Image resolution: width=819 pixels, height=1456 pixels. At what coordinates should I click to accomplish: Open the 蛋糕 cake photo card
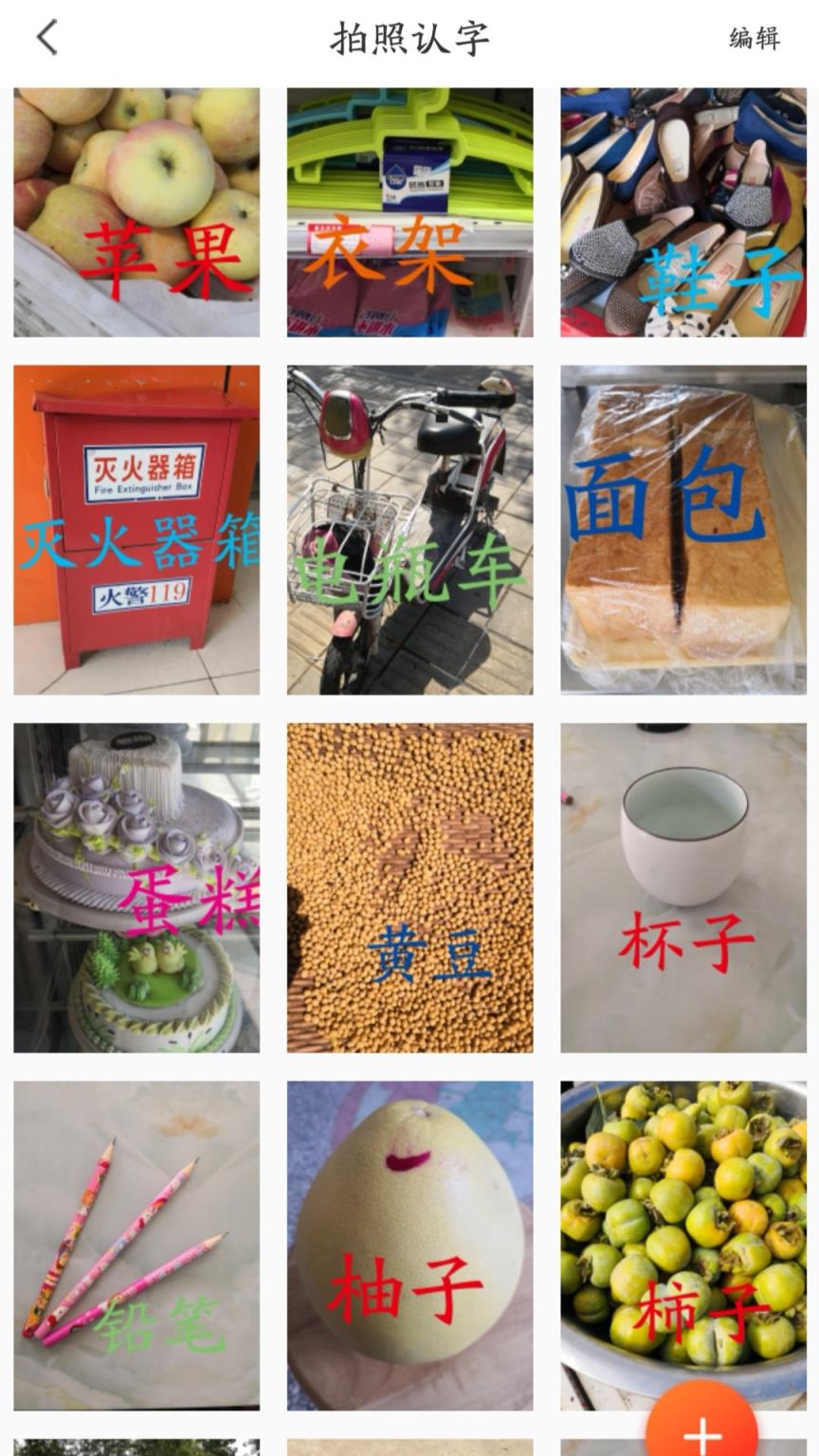point(136,885)
